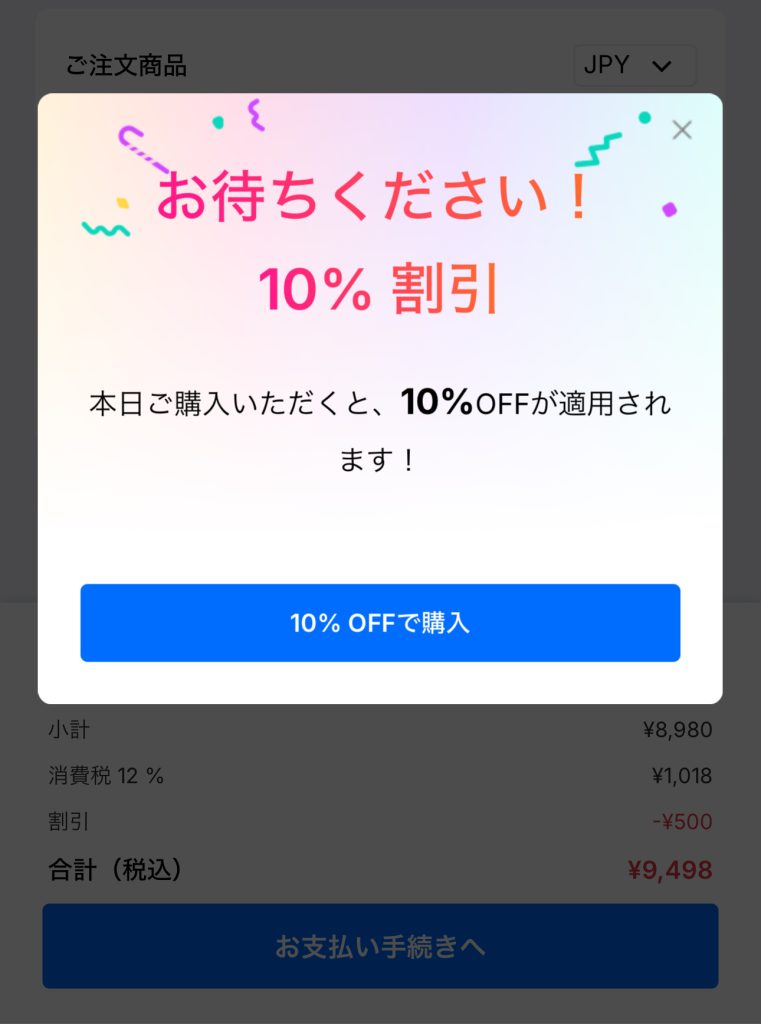Close the 10% discount popup
This screenshot has height=1024, width=761.
click(x=682, y=130)
